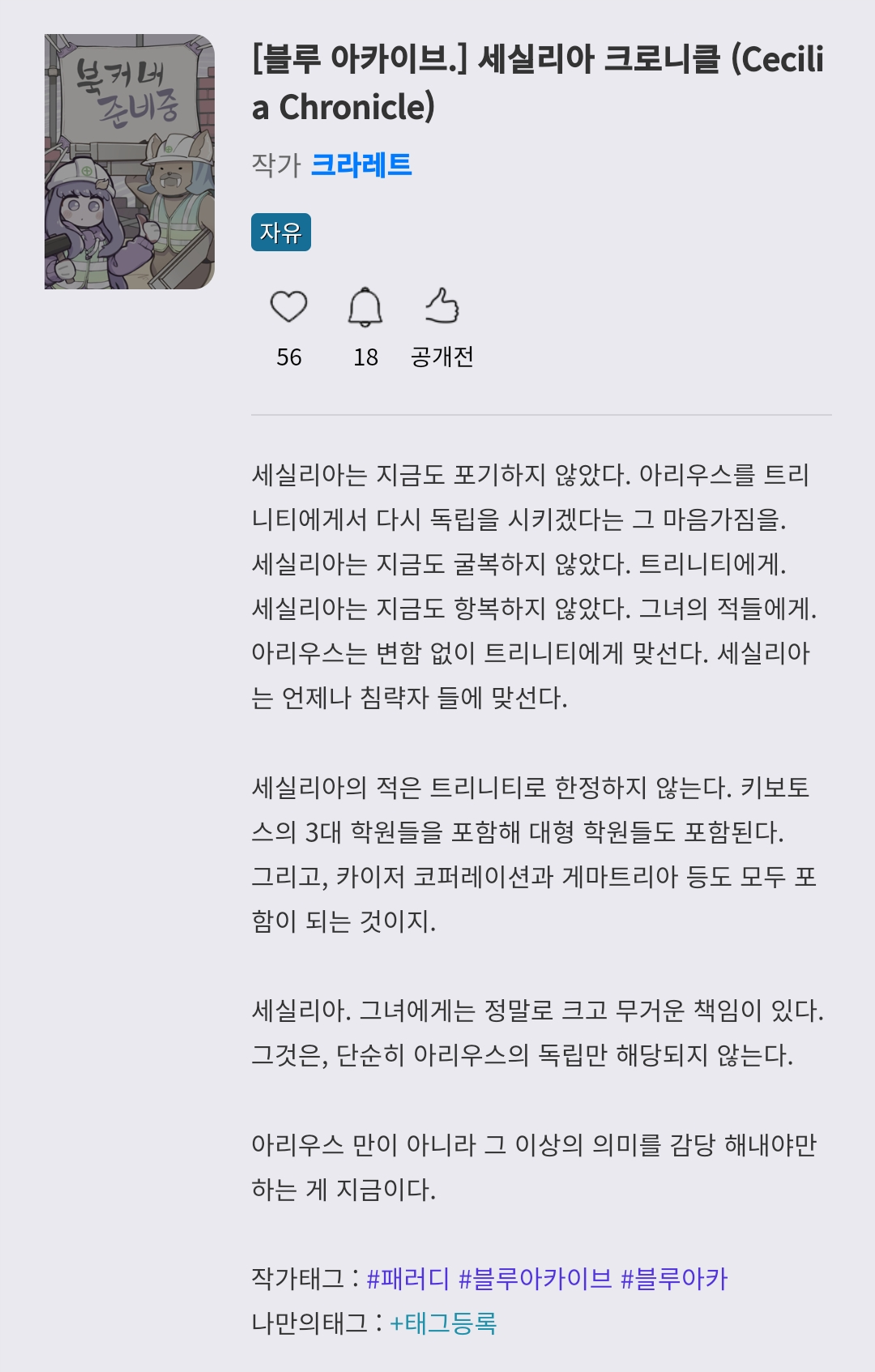This screenshot has height=1372, width=875.
Task: Open author 크라레트's profile
Action: pos(361,165)
